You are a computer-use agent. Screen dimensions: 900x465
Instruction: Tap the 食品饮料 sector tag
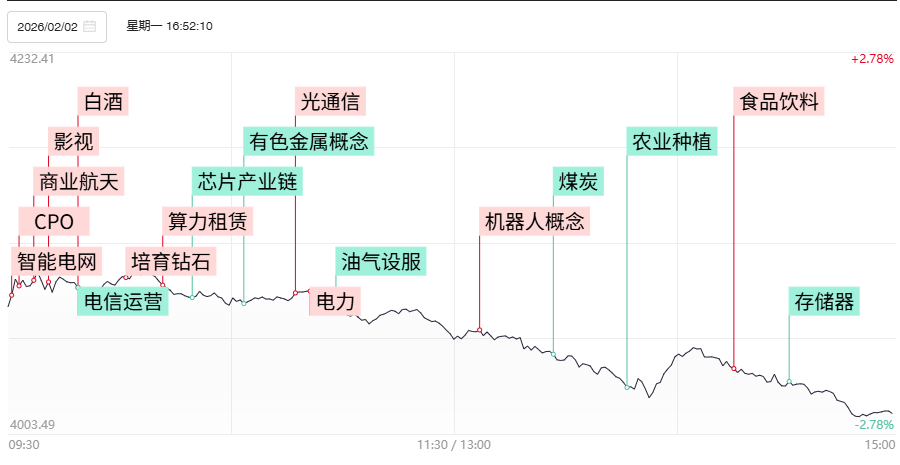click(x=780, y=101)
